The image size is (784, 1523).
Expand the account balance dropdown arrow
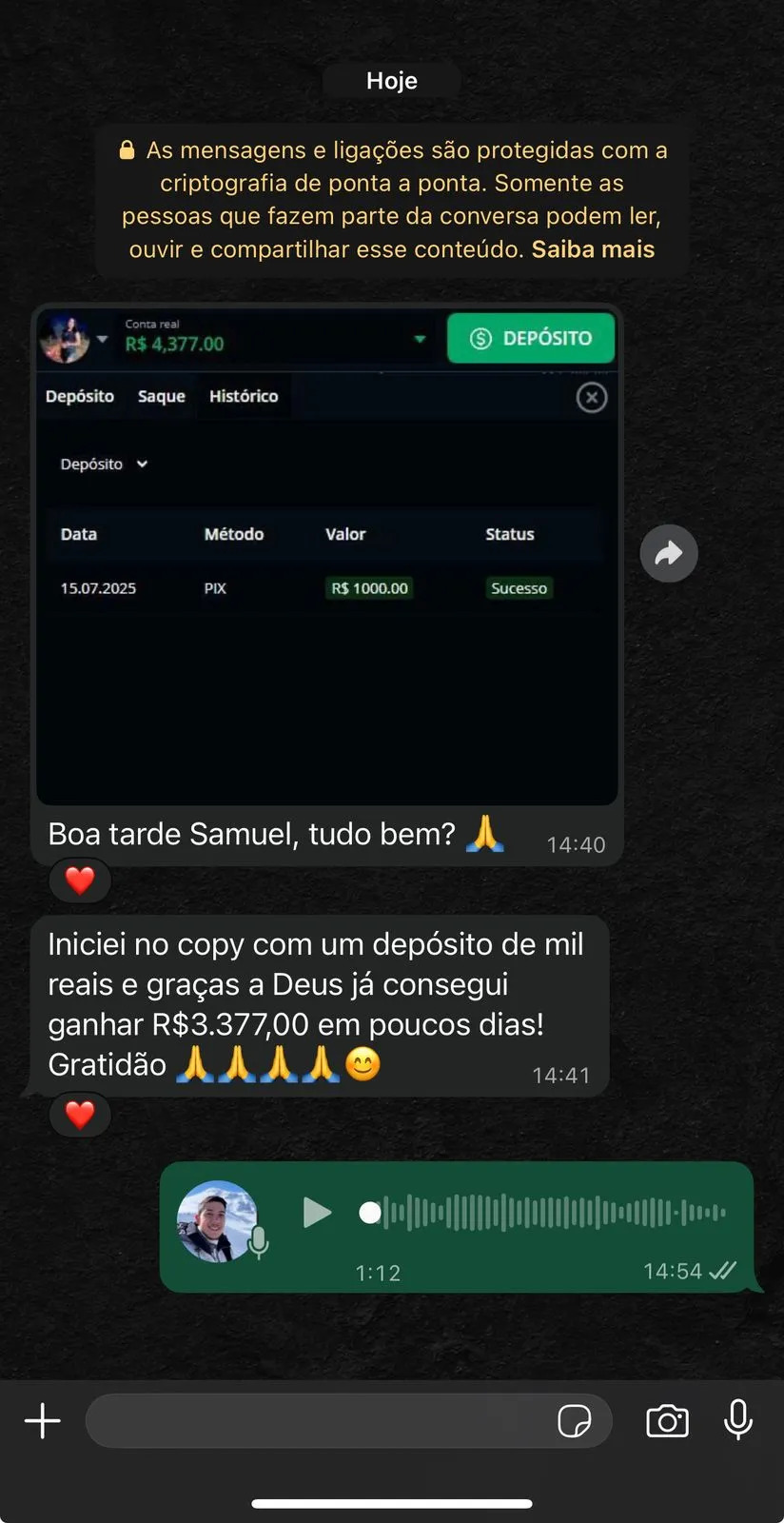click(x=419, y=339)
